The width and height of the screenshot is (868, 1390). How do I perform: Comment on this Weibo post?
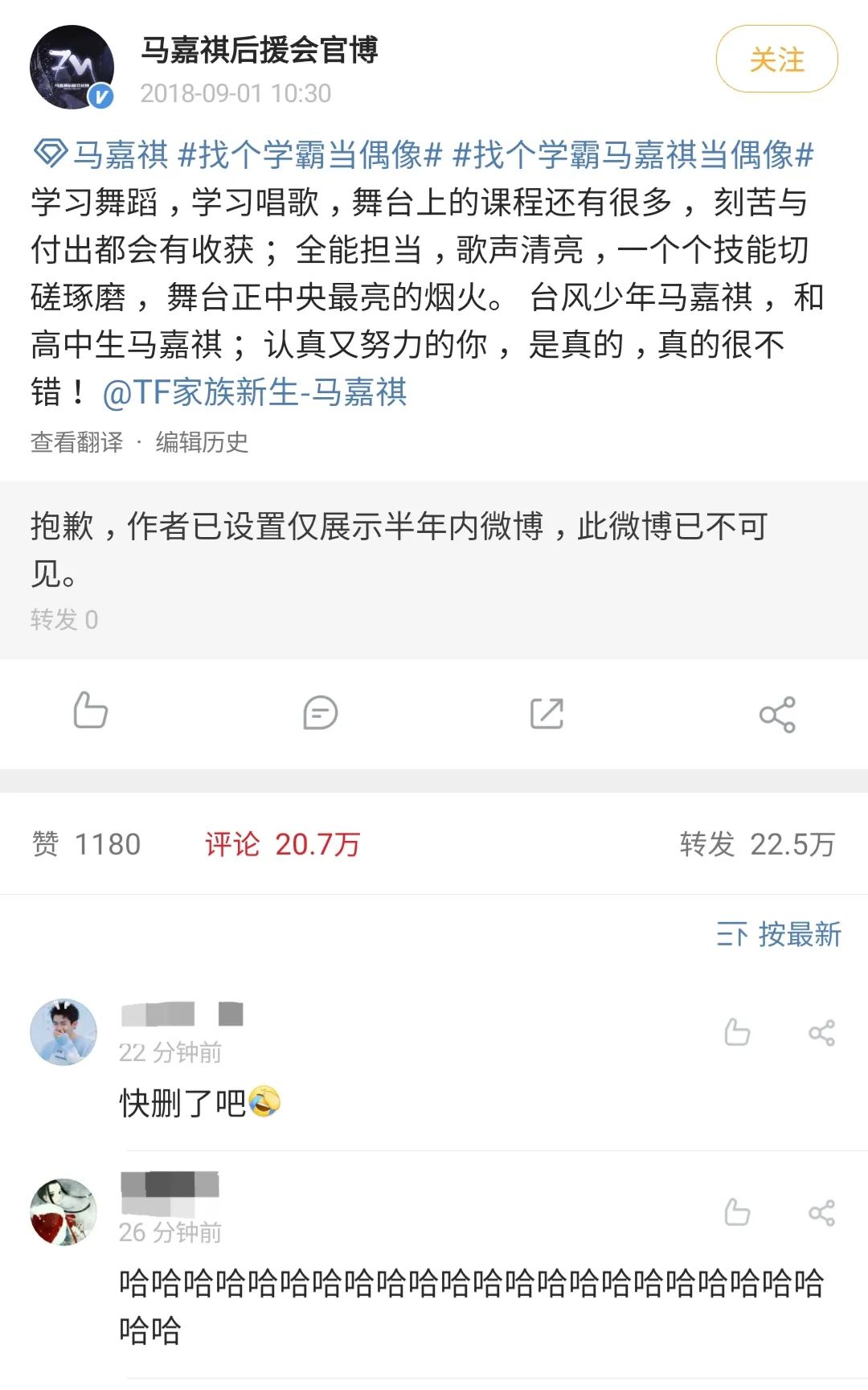click(x=320, y=712)
